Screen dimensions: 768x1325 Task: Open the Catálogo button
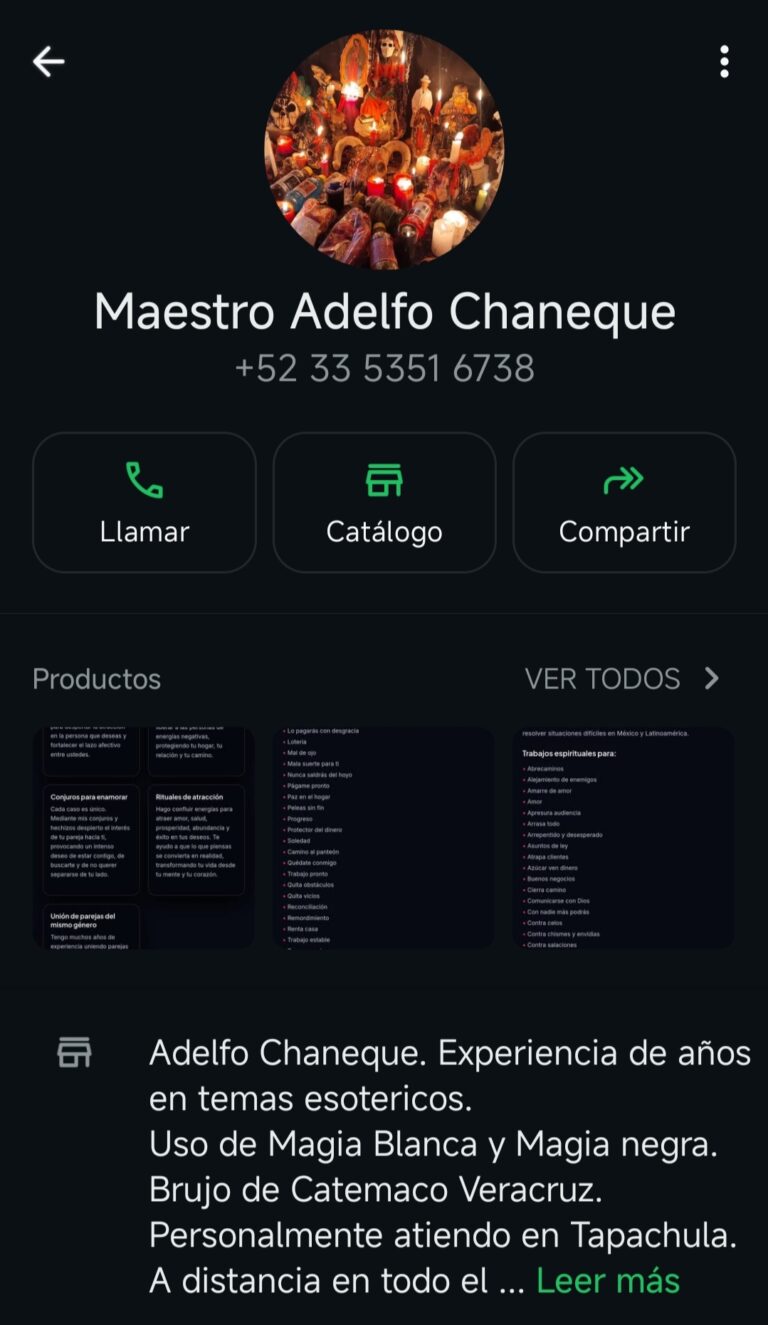pos(384,502)
